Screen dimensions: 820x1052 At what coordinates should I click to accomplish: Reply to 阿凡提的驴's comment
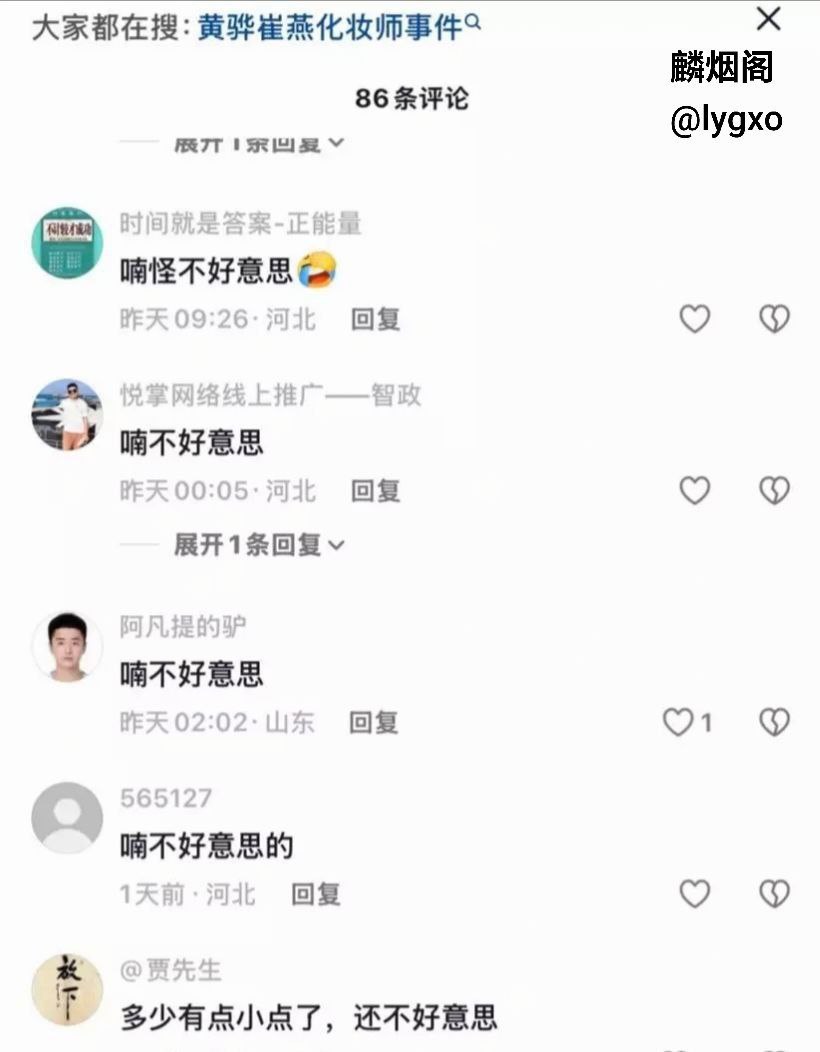pos(373,722)
